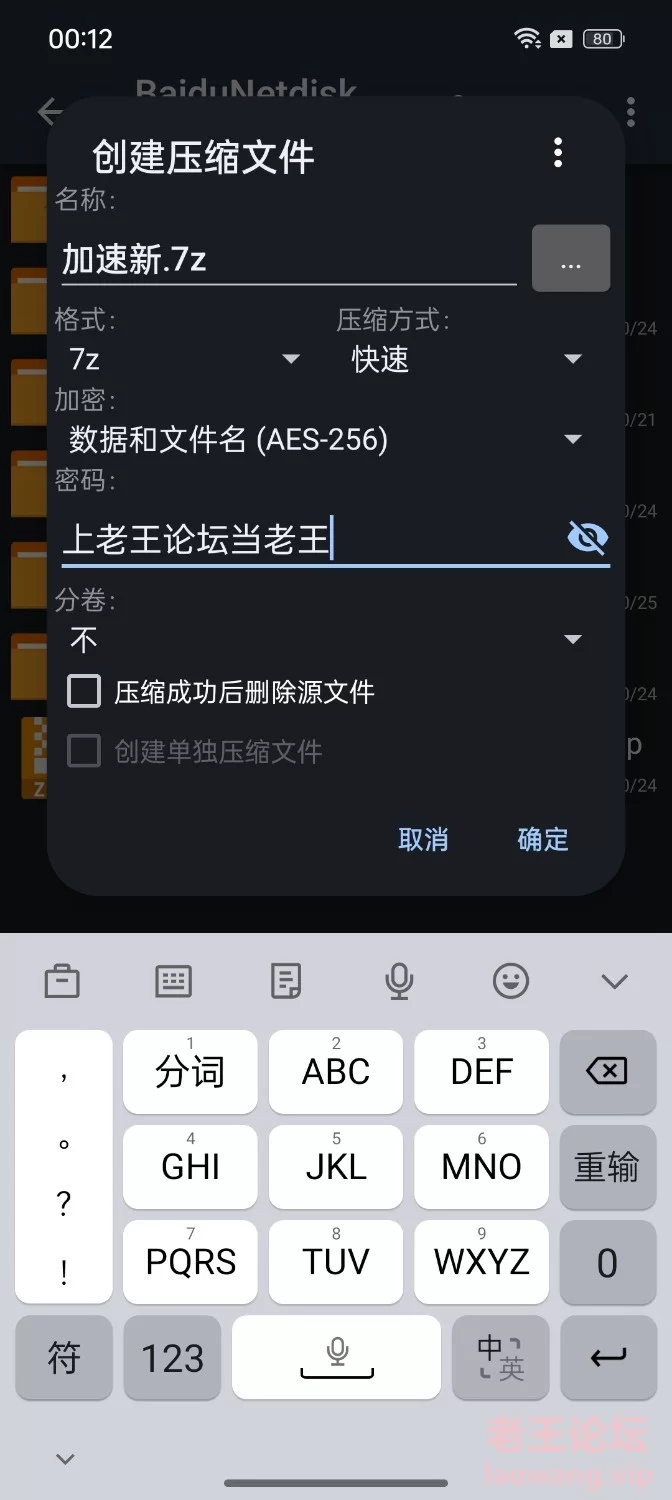Confirm with the 确定 button
Image resolution: width=672 pixels, height=1500 pixels.
(x=543, y=839)
